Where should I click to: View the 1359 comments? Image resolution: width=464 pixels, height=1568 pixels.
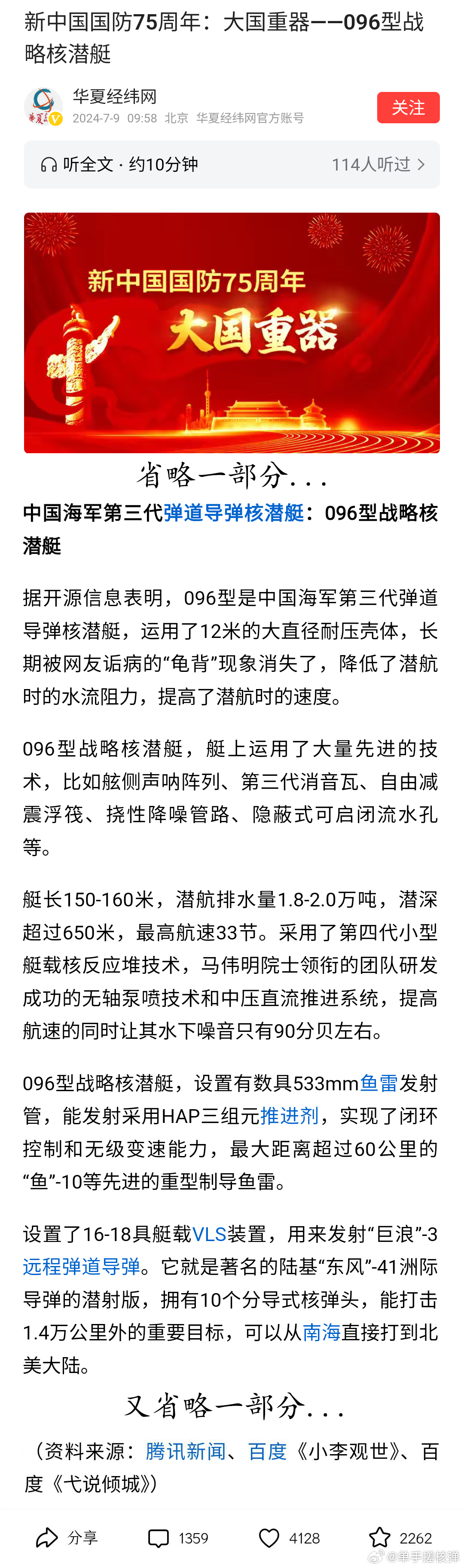[x=178, y=1538]
